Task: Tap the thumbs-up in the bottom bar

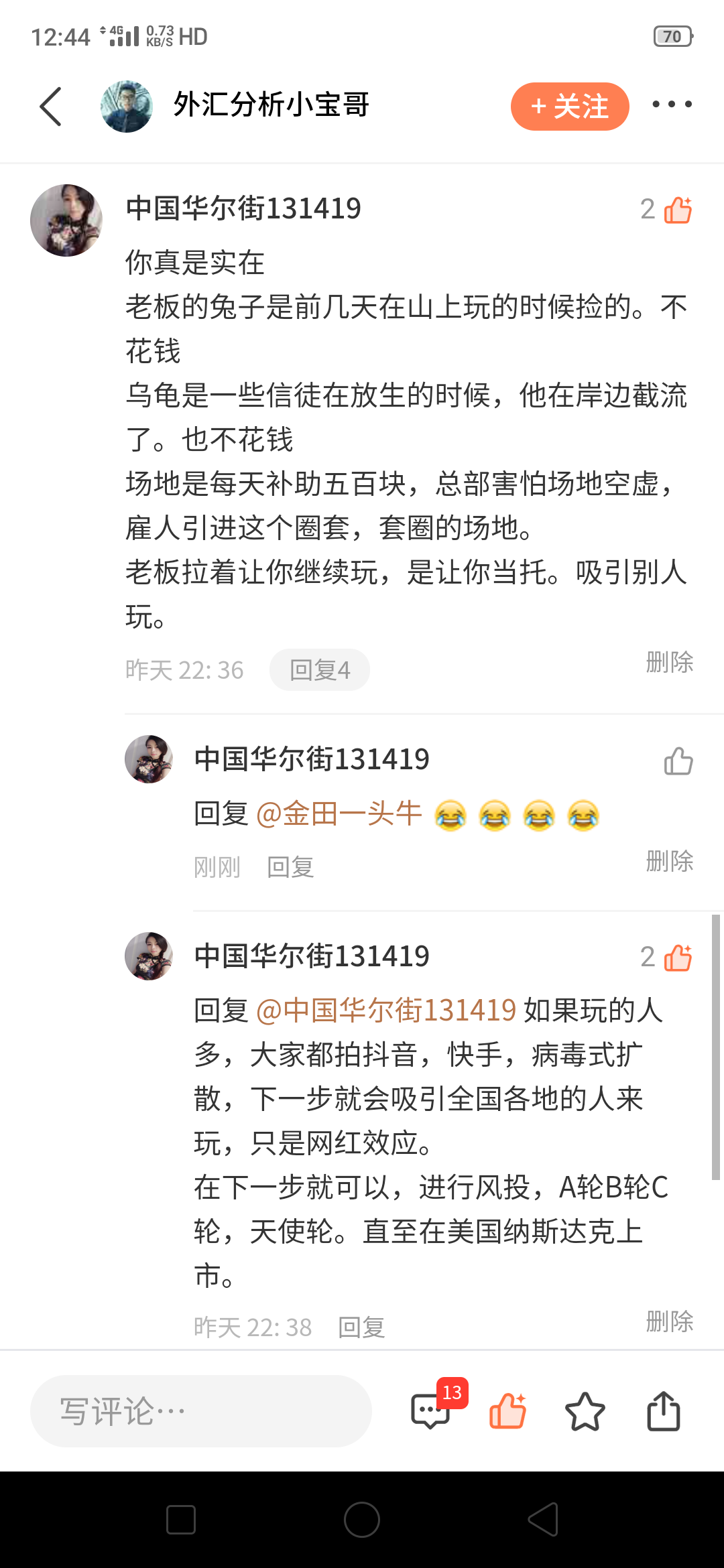Action: pos(507,1411)
